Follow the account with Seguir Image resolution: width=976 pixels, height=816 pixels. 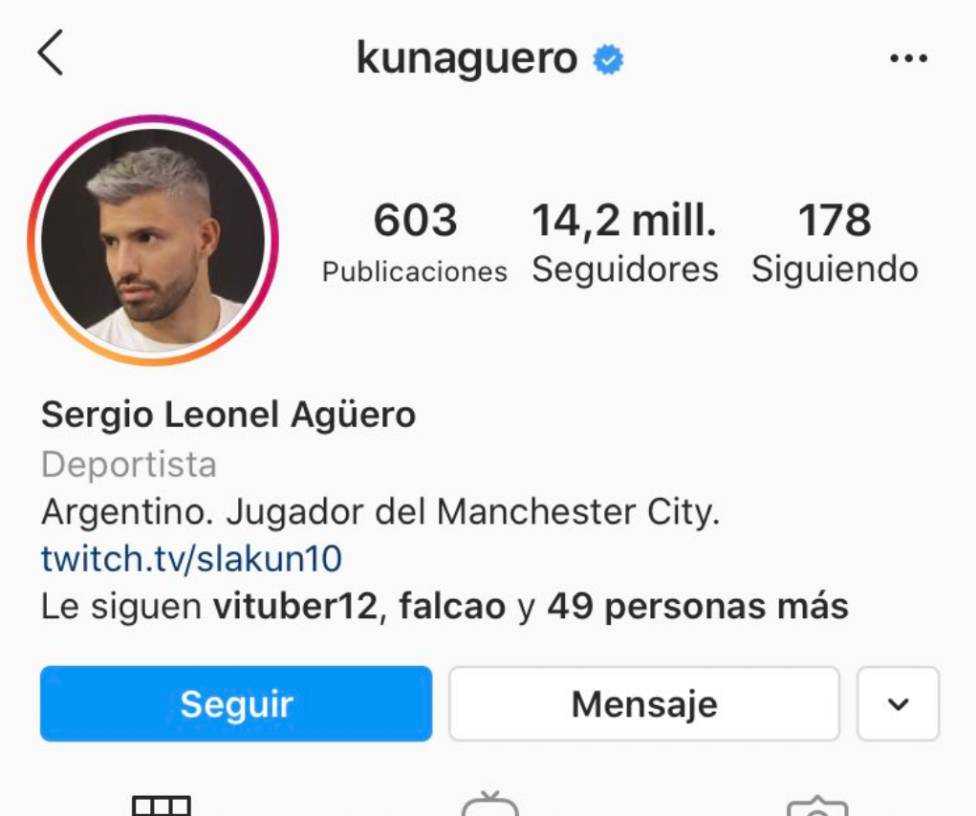(x=236, y=704)
